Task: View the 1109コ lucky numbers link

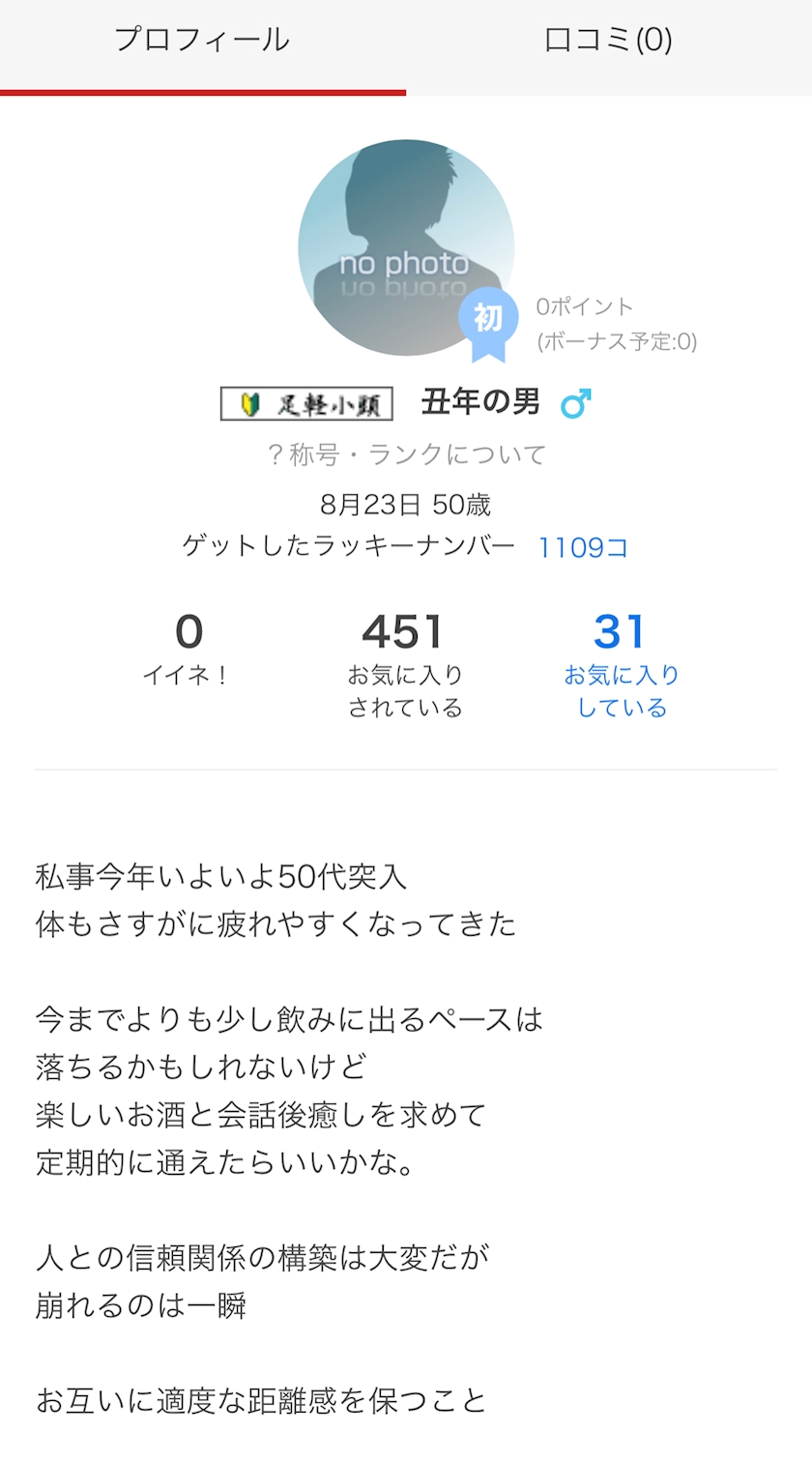Action: (x=583, y=547)
